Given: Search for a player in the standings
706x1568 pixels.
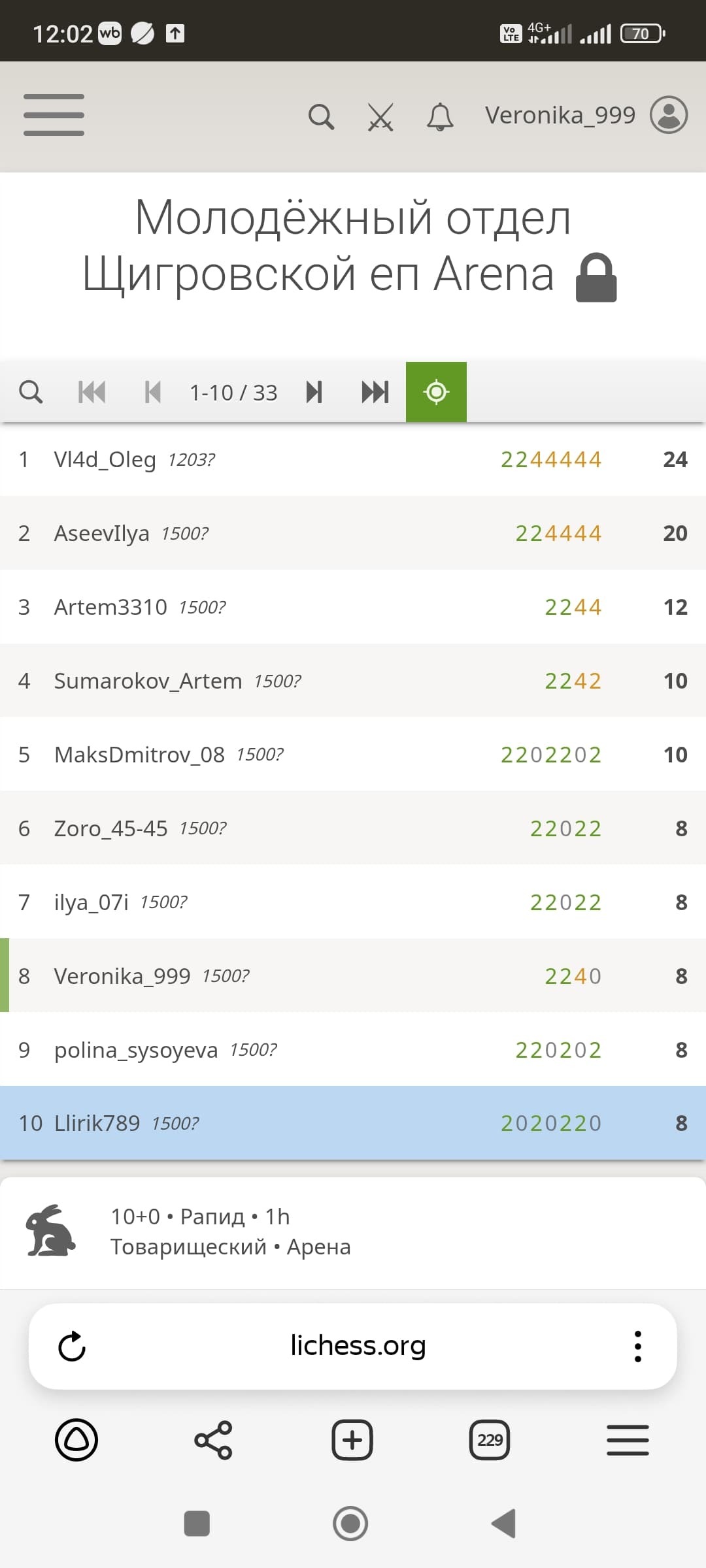Looking at the screenshot, I should click(31, 392).
